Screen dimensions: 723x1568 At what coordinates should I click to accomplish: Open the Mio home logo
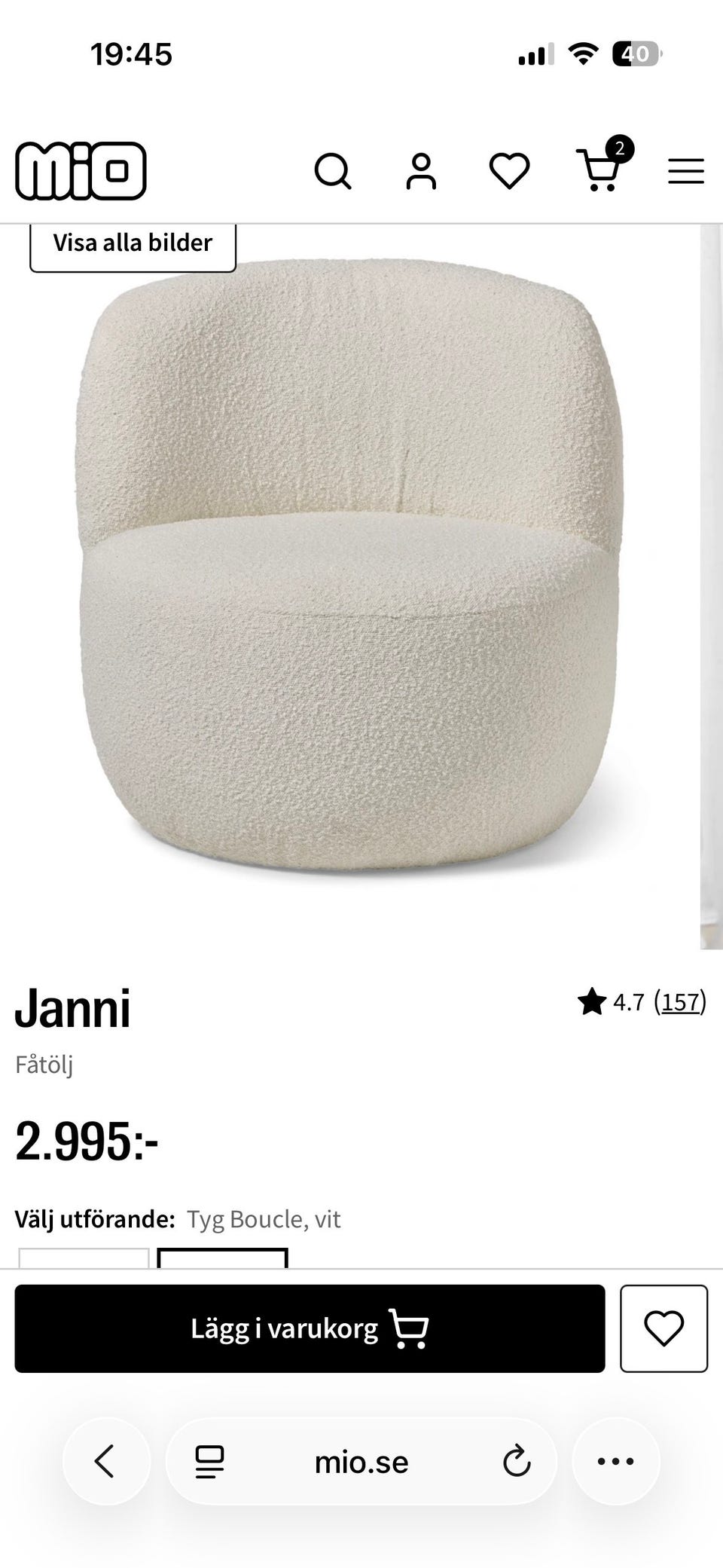[x=81, y=170]
